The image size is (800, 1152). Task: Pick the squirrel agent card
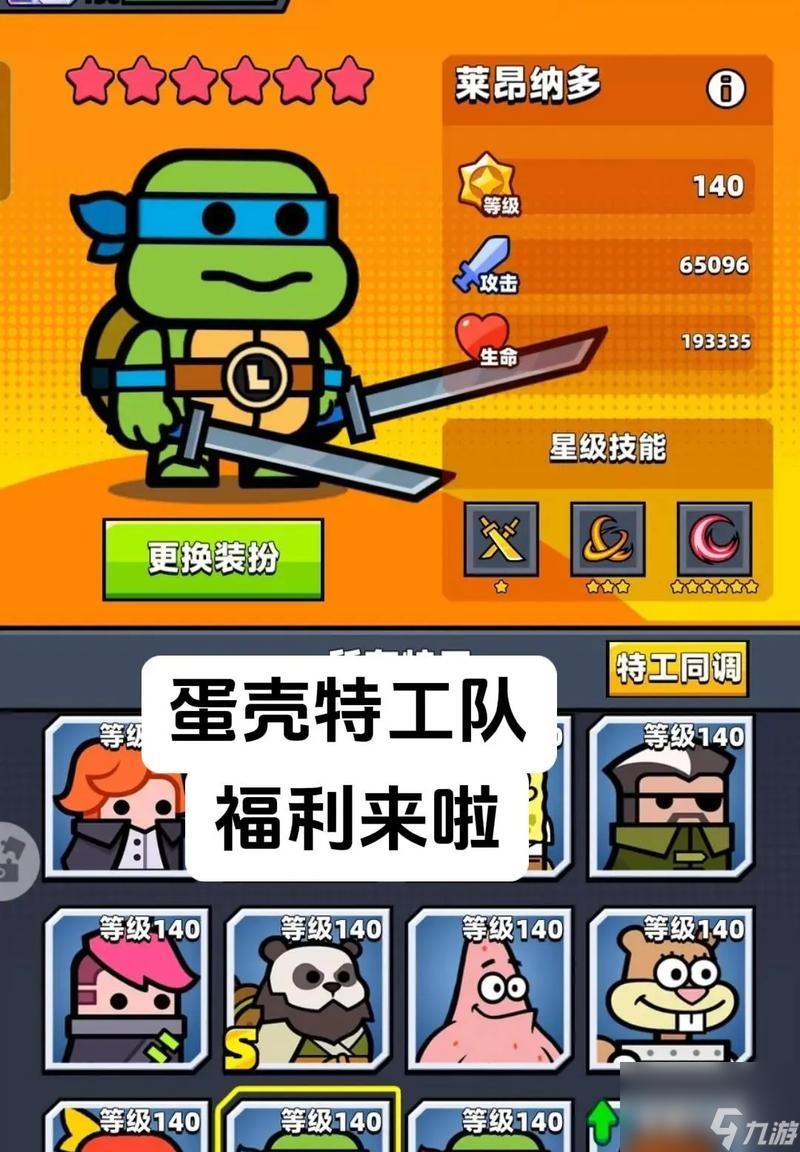pyautogui.click(x=670, y=988)
